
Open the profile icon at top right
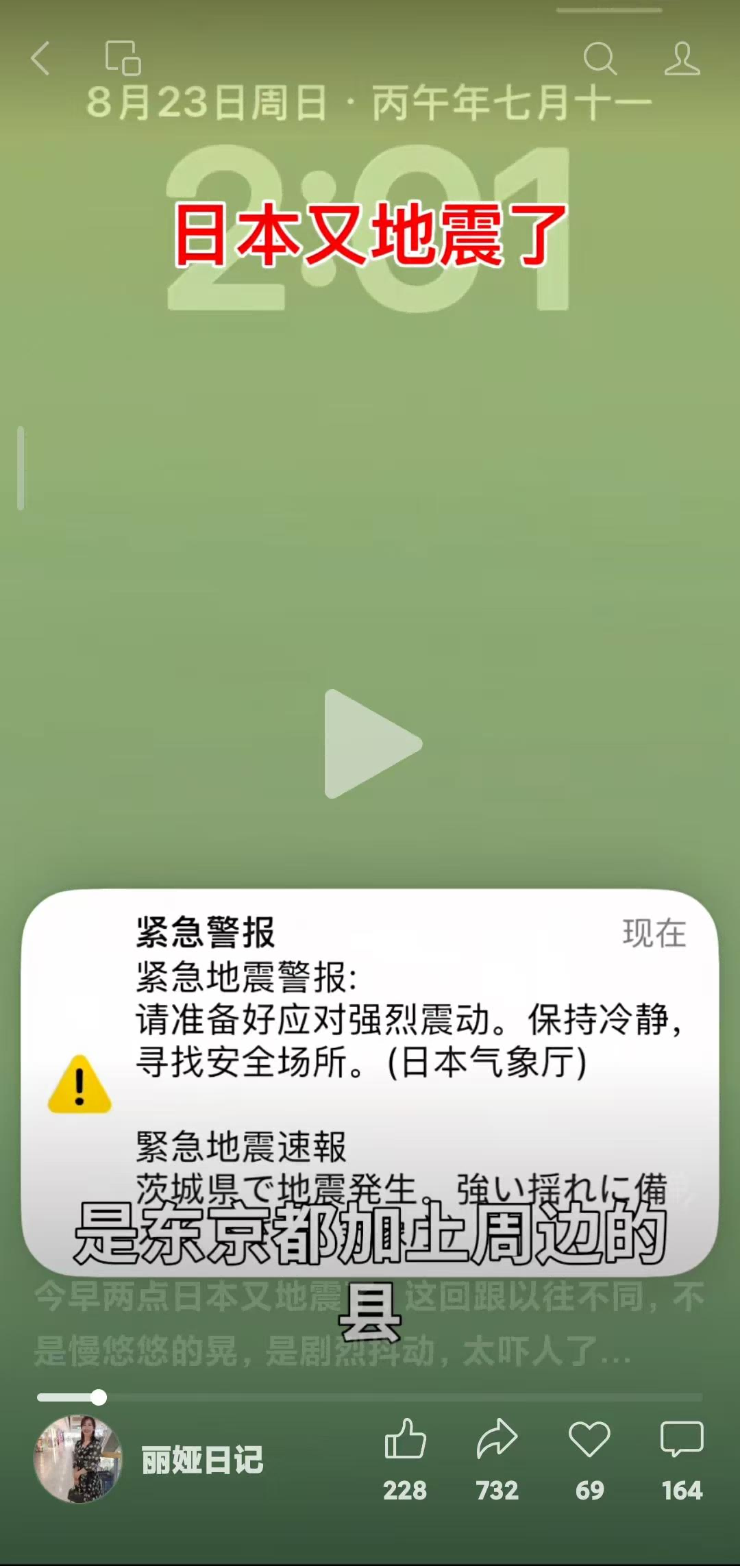click(682, 59)
